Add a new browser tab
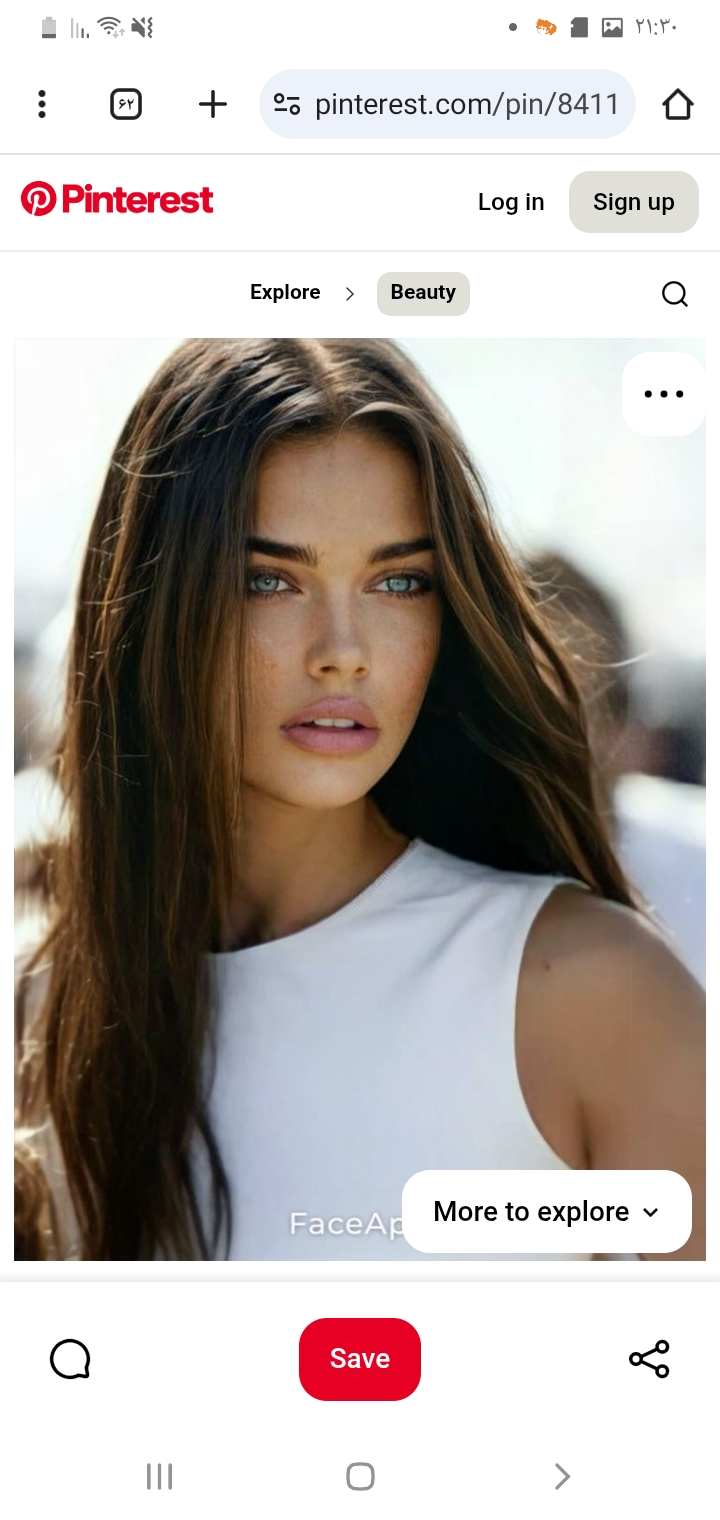The height and width of the screenshot is (1520, 720). point(212,104)
